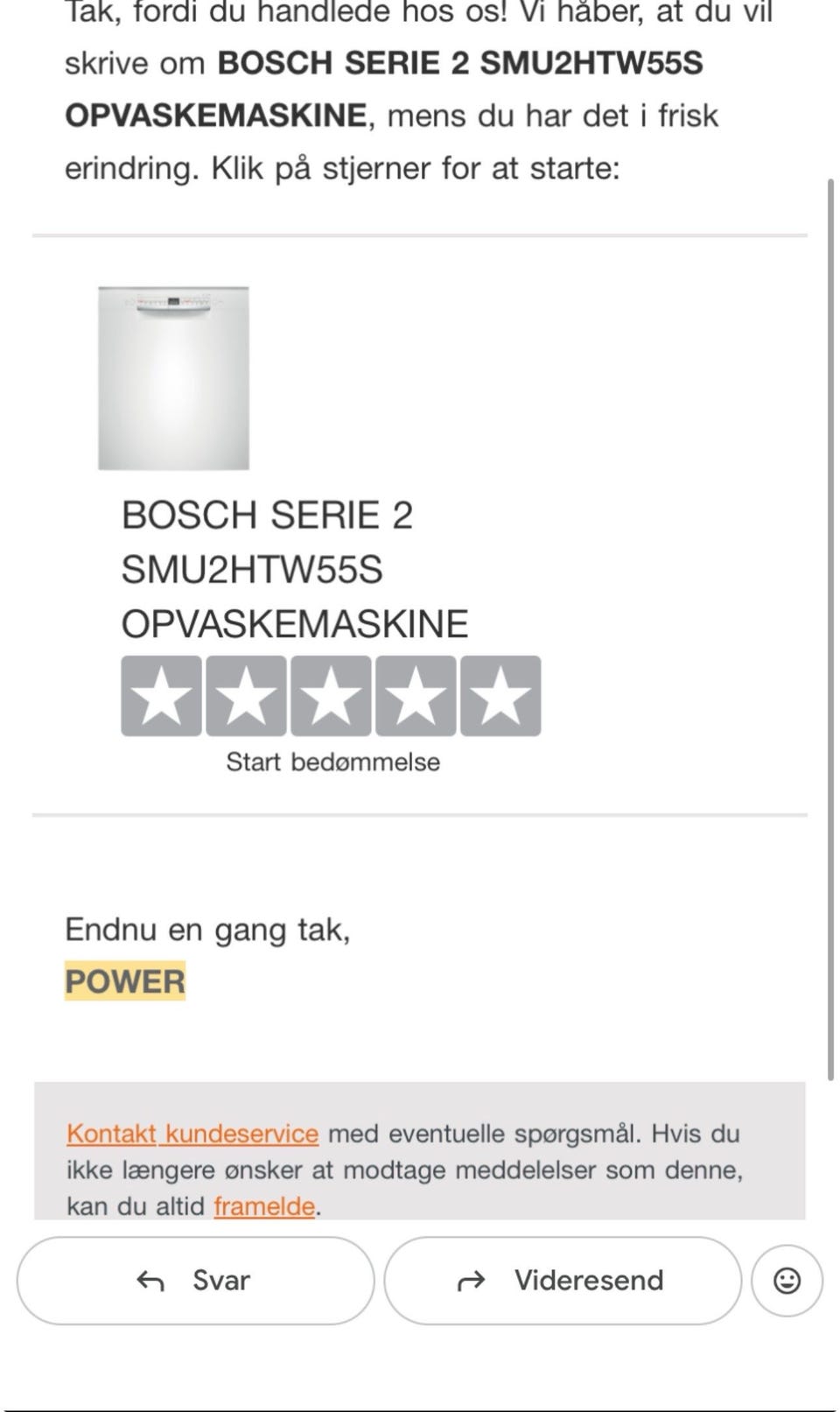Click the forward arrow icon next to Videresend
The image size is (840, 1412).
click(472, 1280)
